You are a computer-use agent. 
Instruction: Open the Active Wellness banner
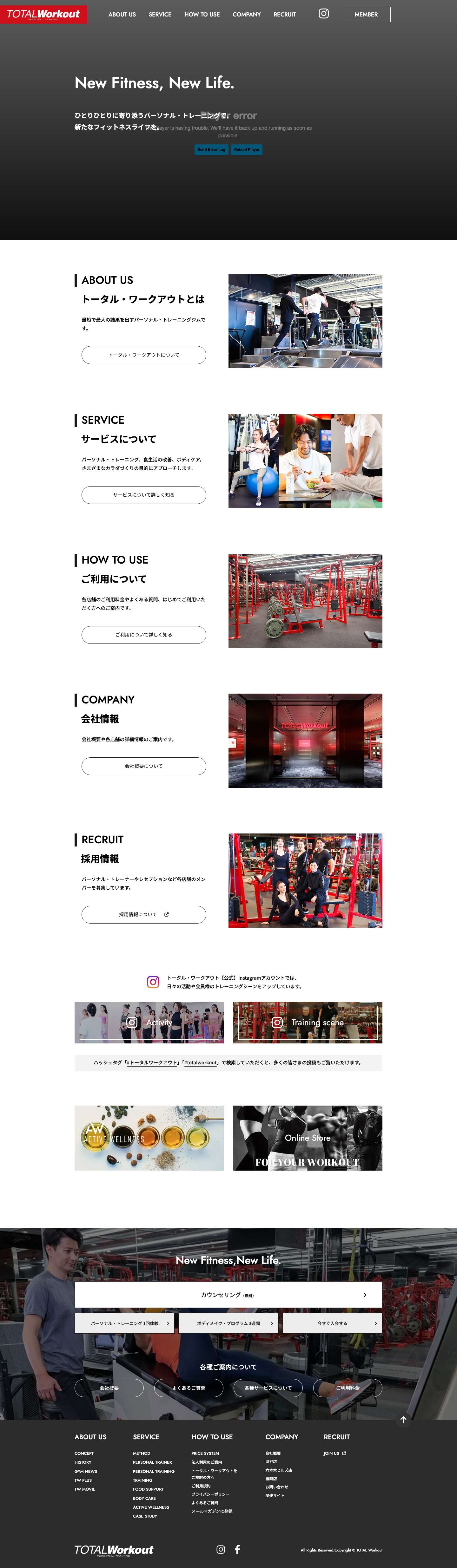point(149,1138)
